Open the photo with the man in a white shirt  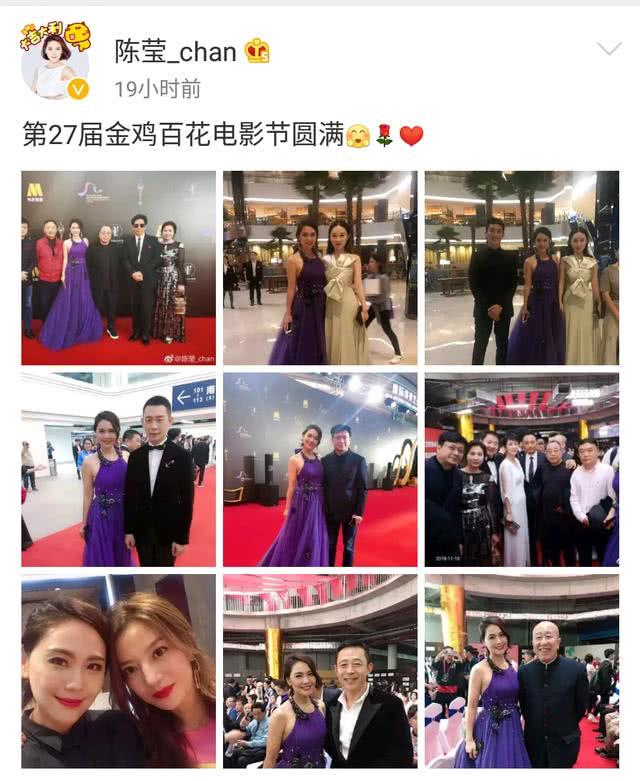point(320,671)
